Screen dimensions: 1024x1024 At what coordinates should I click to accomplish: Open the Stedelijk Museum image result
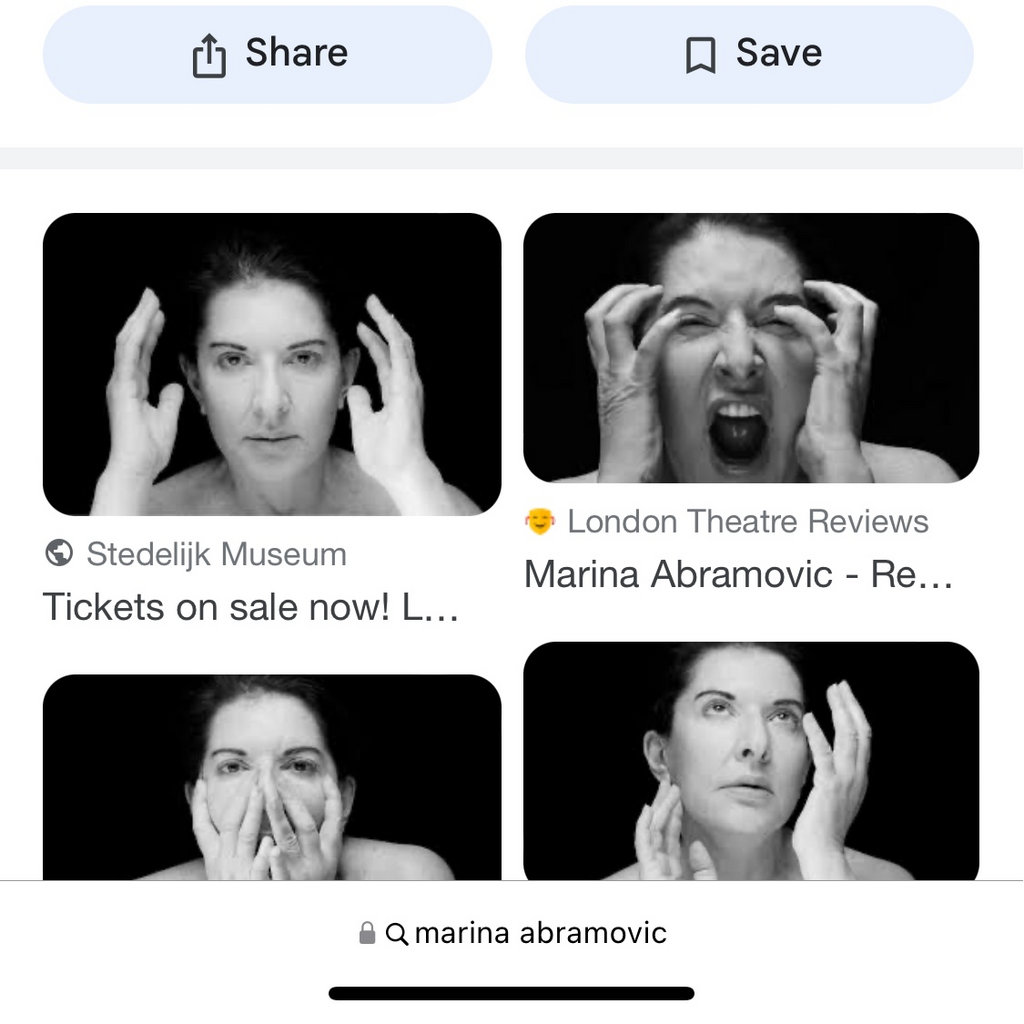pyautogui.click(x=271, y=364)
